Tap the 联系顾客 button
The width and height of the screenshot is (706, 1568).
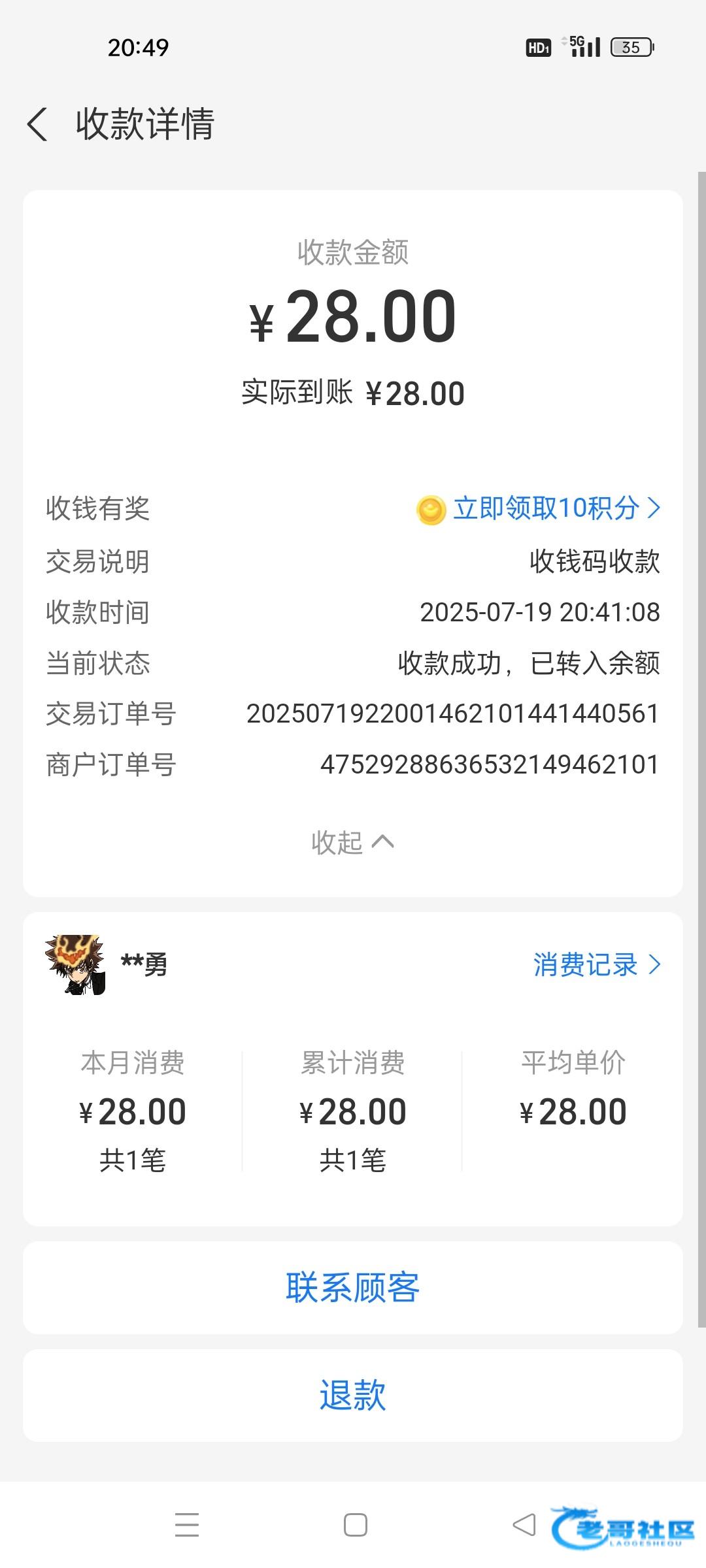pyautogui.click(x=353, y=1288)
